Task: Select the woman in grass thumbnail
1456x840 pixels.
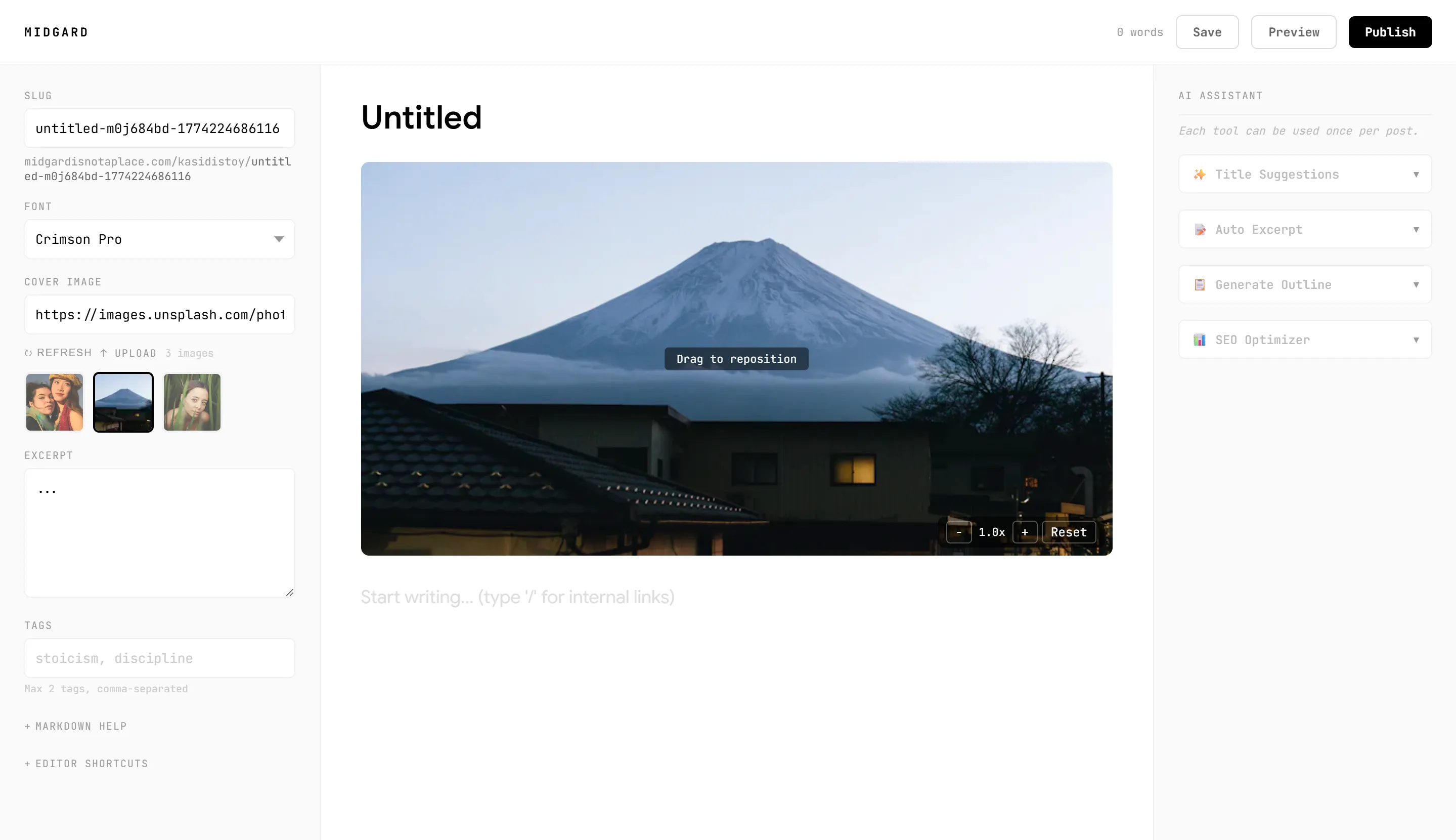Action: coord(192,402)
